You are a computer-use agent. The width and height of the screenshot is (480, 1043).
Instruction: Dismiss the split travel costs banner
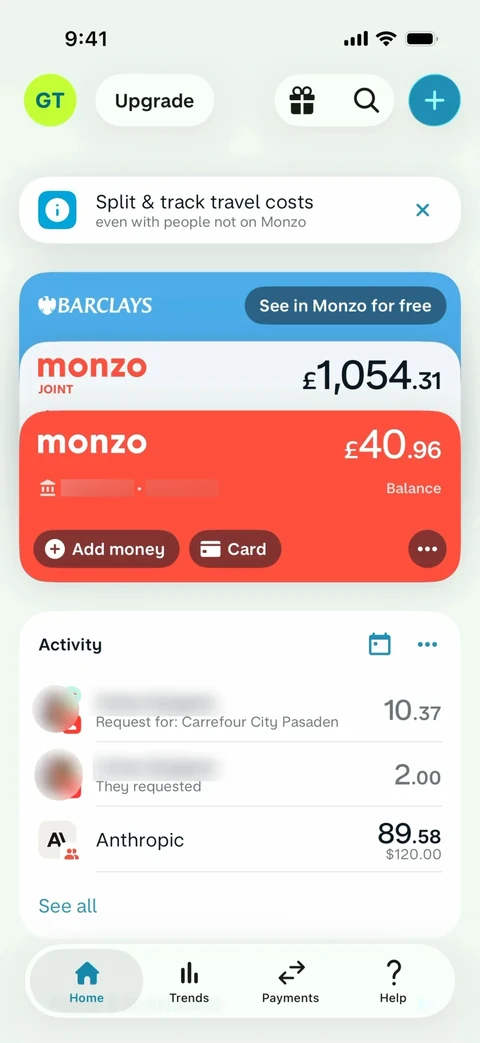point(422,210)
